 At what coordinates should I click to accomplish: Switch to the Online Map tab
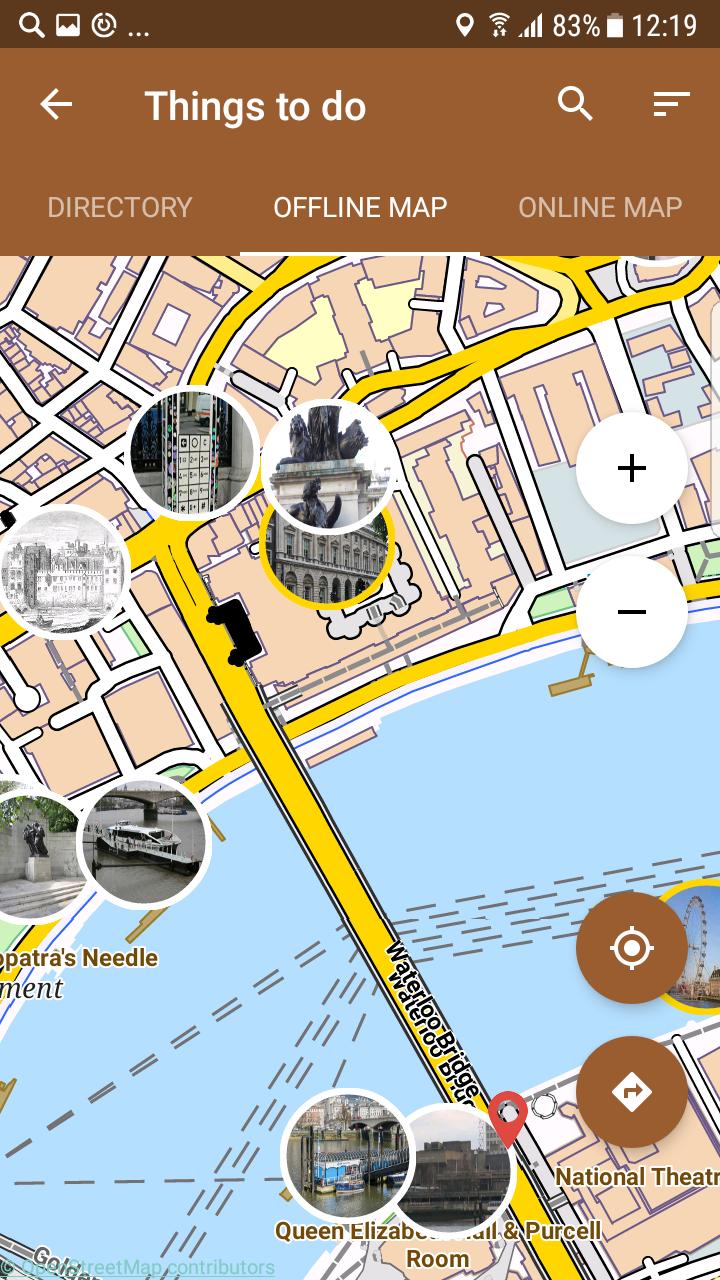click(x=600, y=207)
